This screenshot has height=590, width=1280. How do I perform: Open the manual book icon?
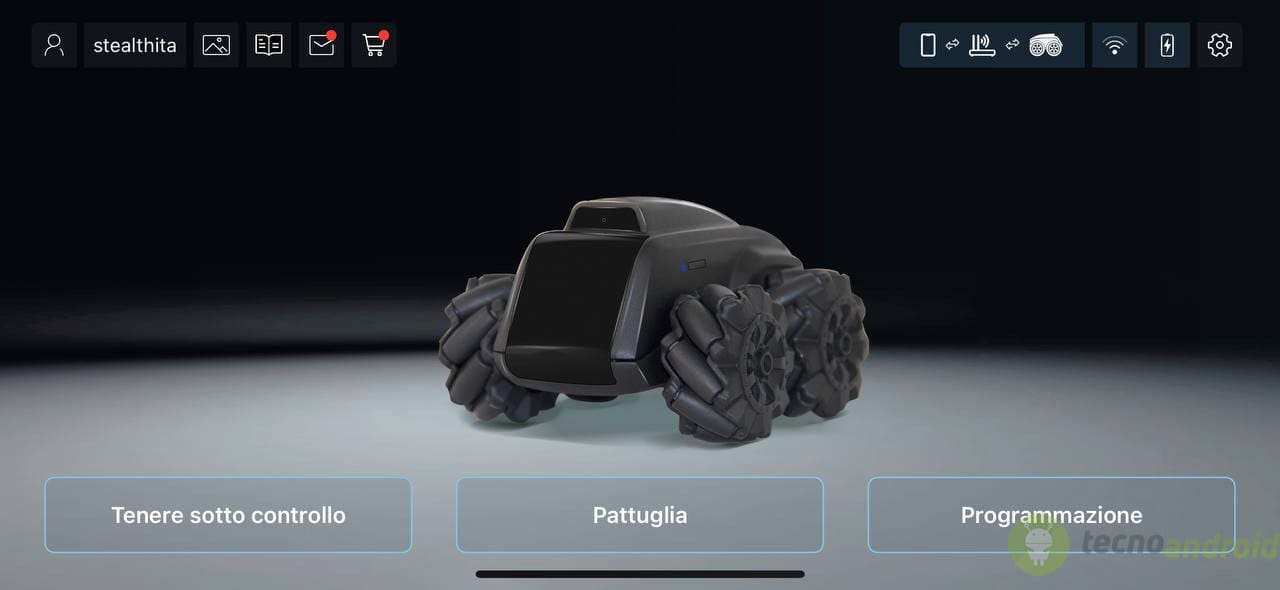pos(269,45)
